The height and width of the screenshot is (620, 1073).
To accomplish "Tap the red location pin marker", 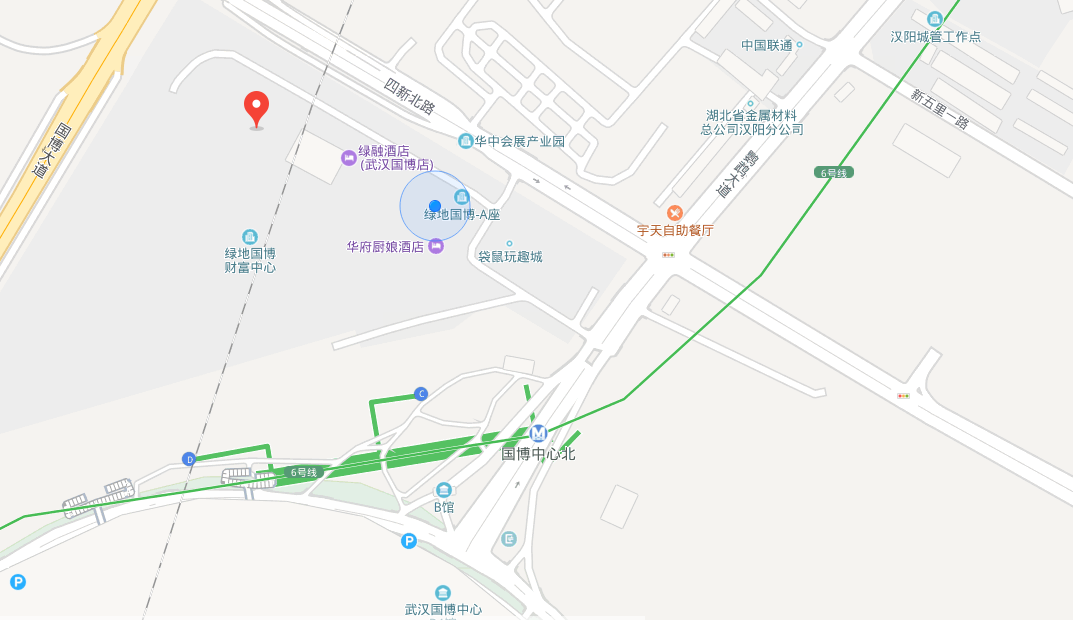I will pos(257,108).
